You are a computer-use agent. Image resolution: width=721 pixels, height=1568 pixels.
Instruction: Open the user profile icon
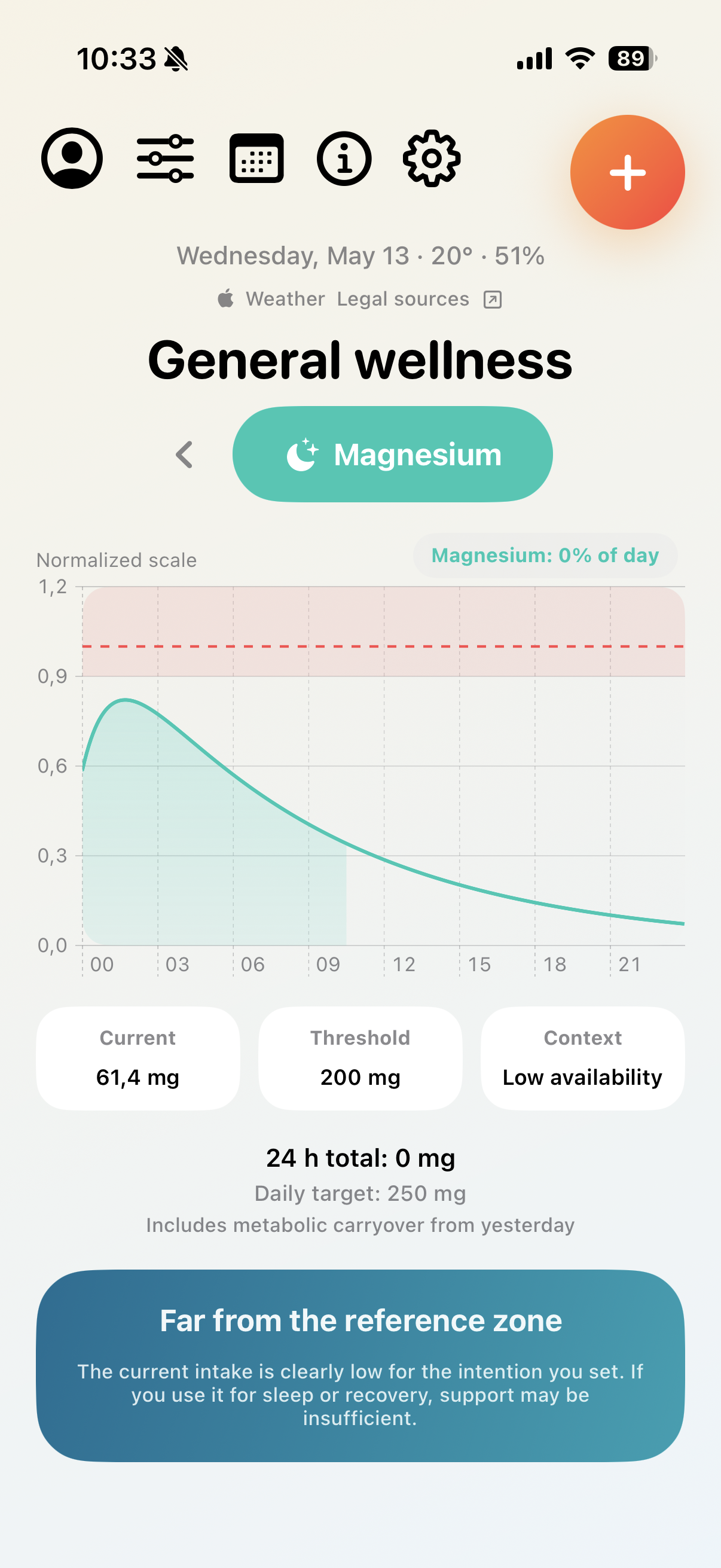(x=72, y=158)
